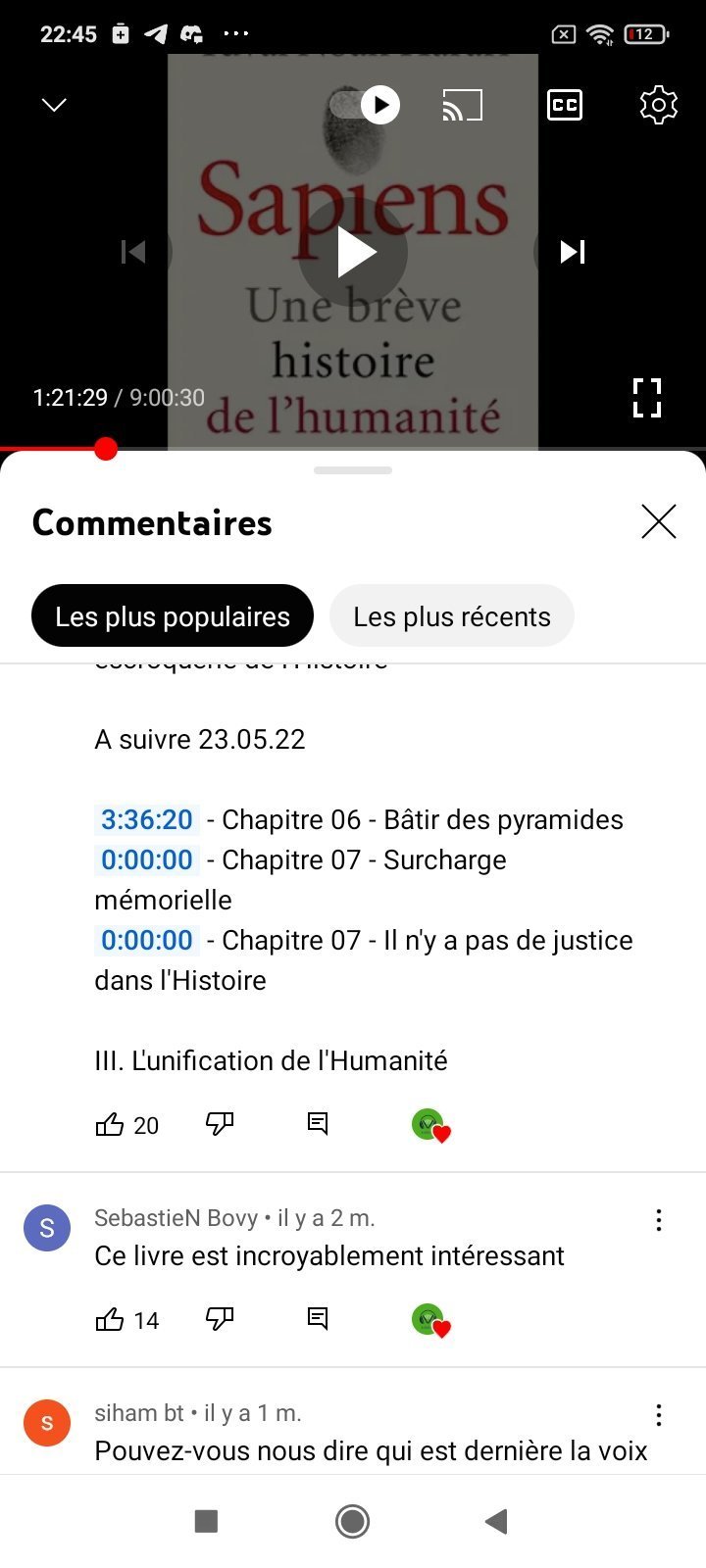Turn on closed captions

click(x=564, y=105)
